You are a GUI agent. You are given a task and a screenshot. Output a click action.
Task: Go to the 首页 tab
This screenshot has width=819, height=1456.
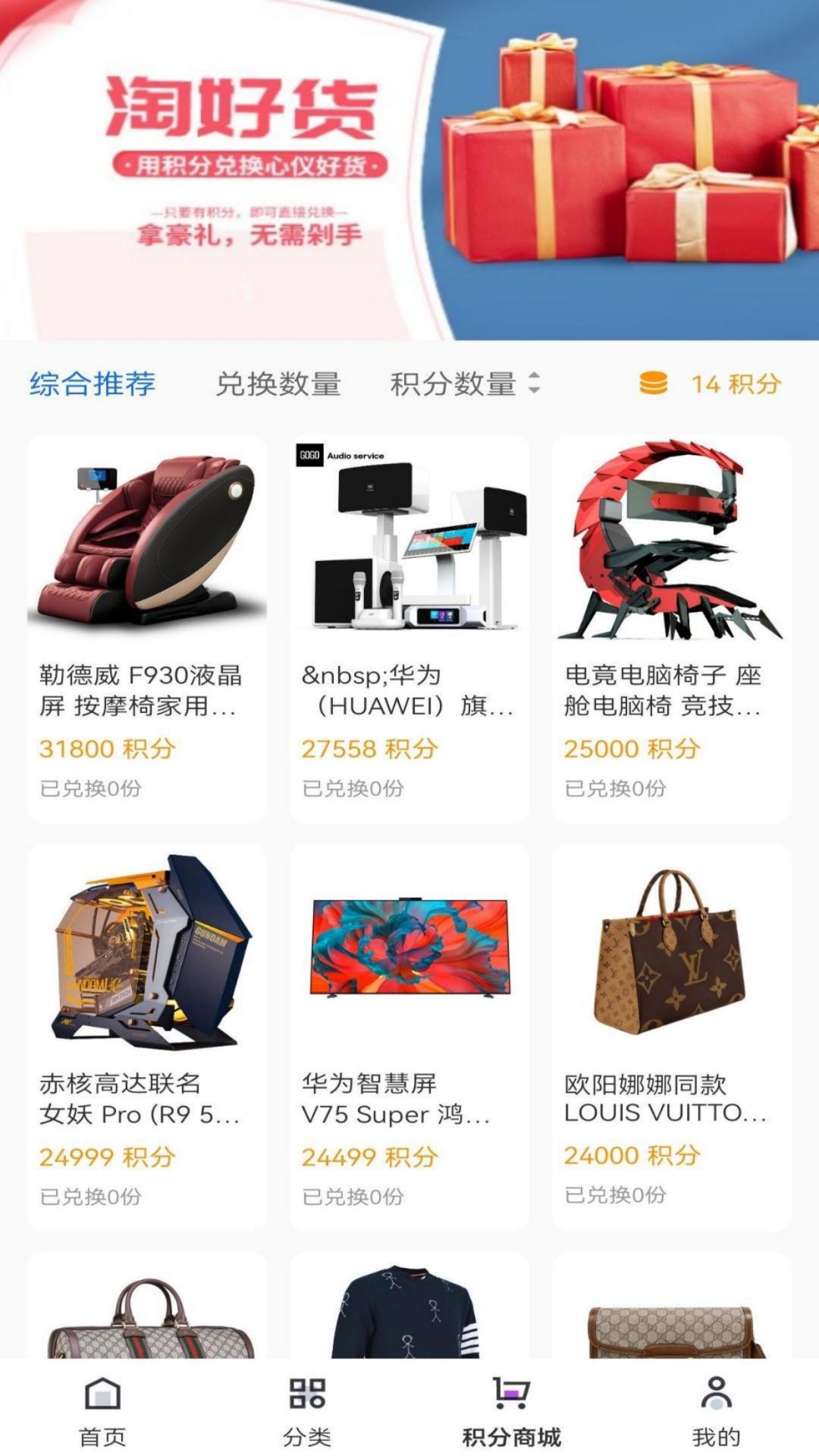pos(102,1412)
